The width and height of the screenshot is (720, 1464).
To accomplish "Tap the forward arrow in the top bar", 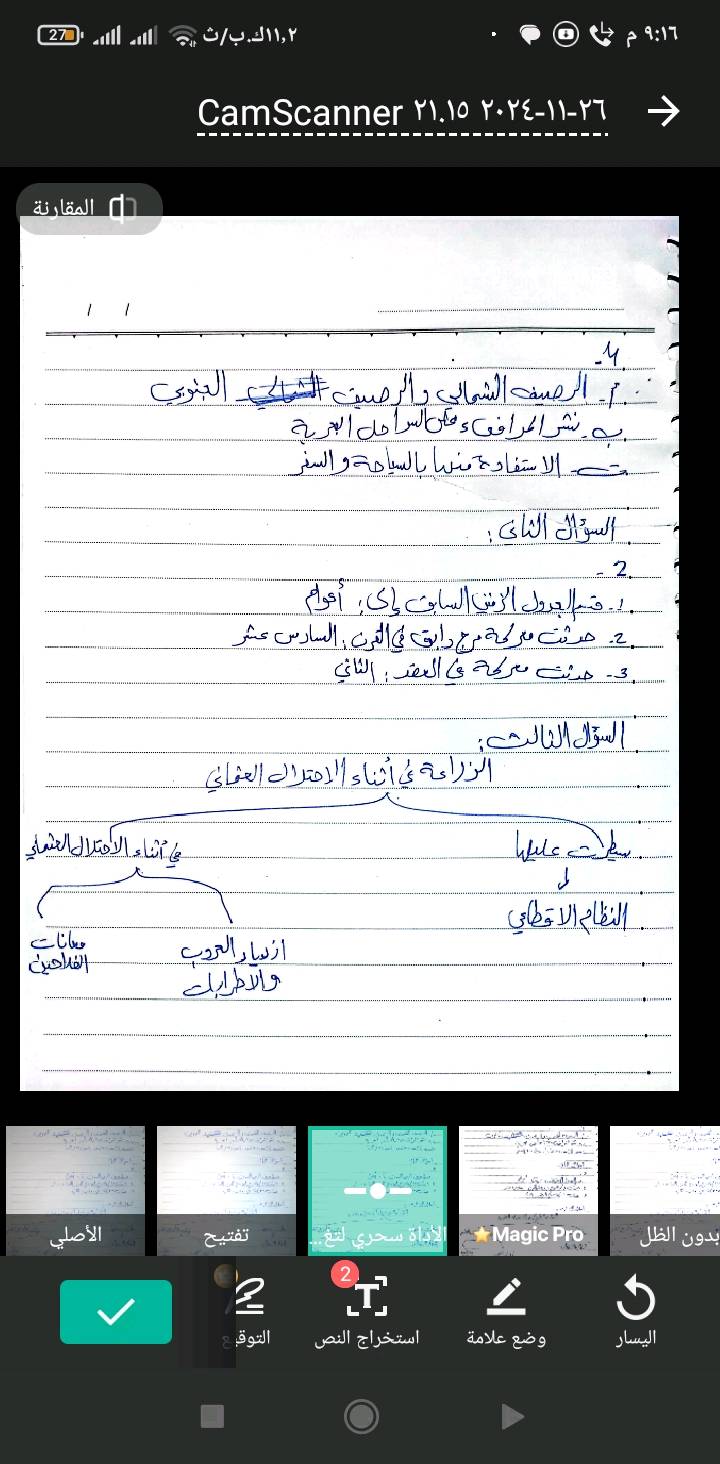I will (x=663, y=112).
